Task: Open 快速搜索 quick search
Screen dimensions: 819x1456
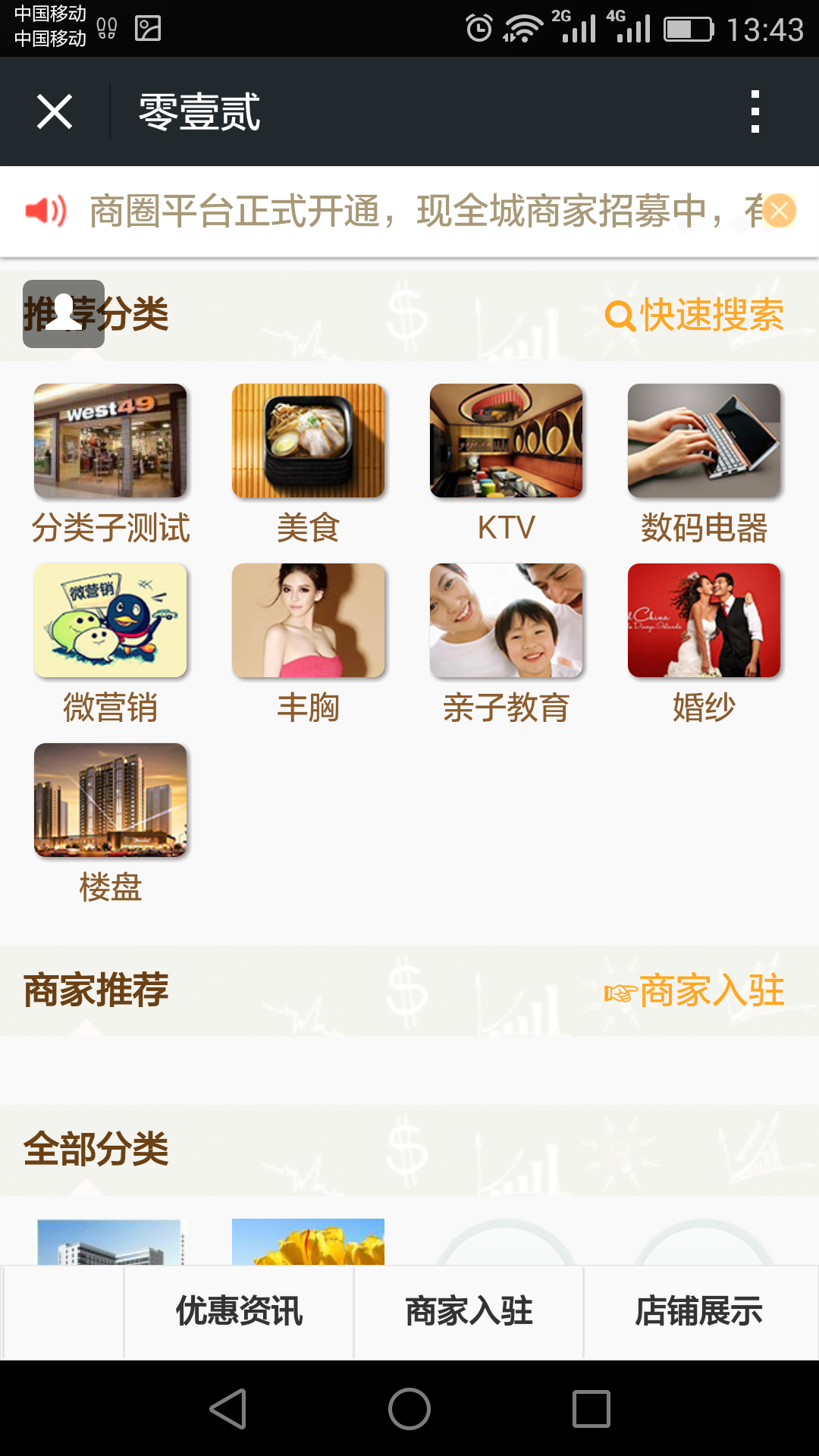Action: 695,315
